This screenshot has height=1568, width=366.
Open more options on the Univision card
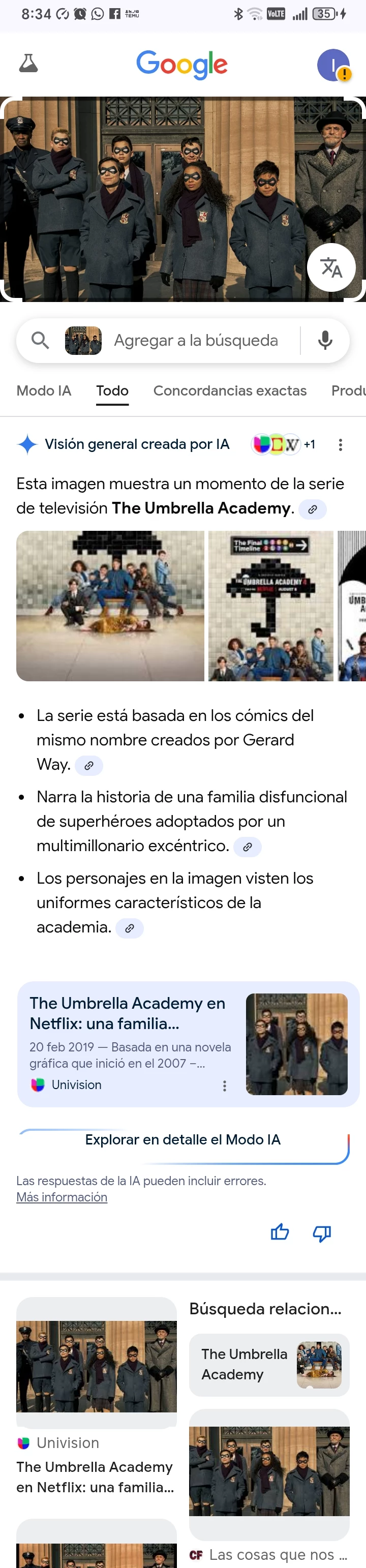tap(224, 1086)
